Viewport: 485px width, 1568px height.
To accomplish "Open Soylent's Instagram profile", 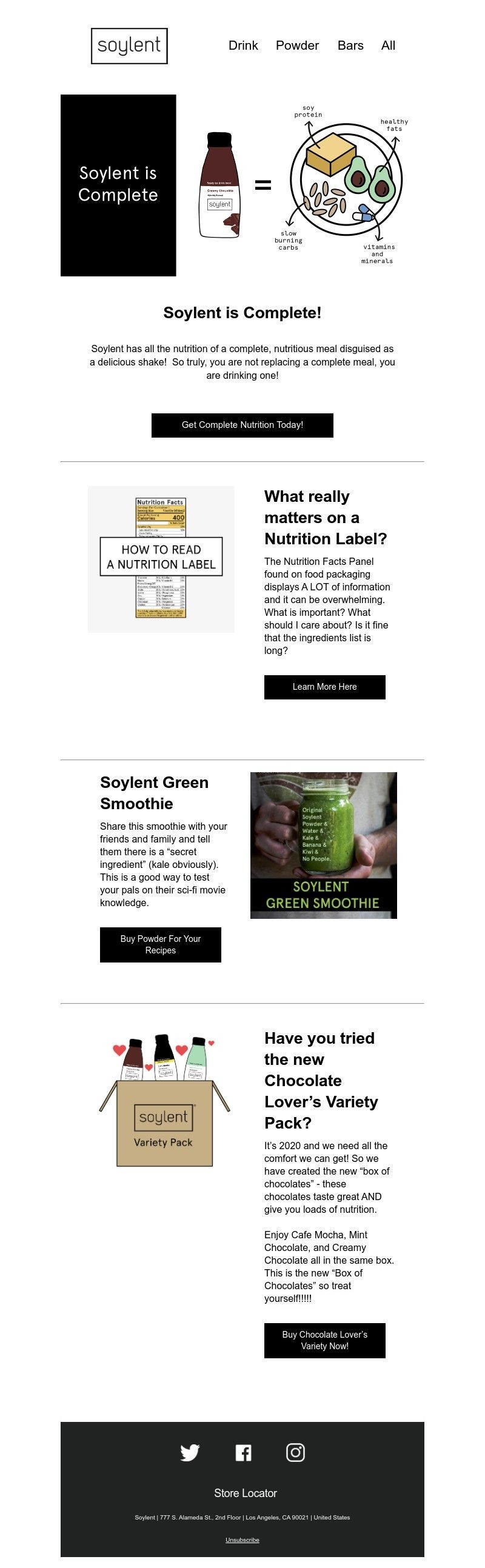I will [295, 1452].
